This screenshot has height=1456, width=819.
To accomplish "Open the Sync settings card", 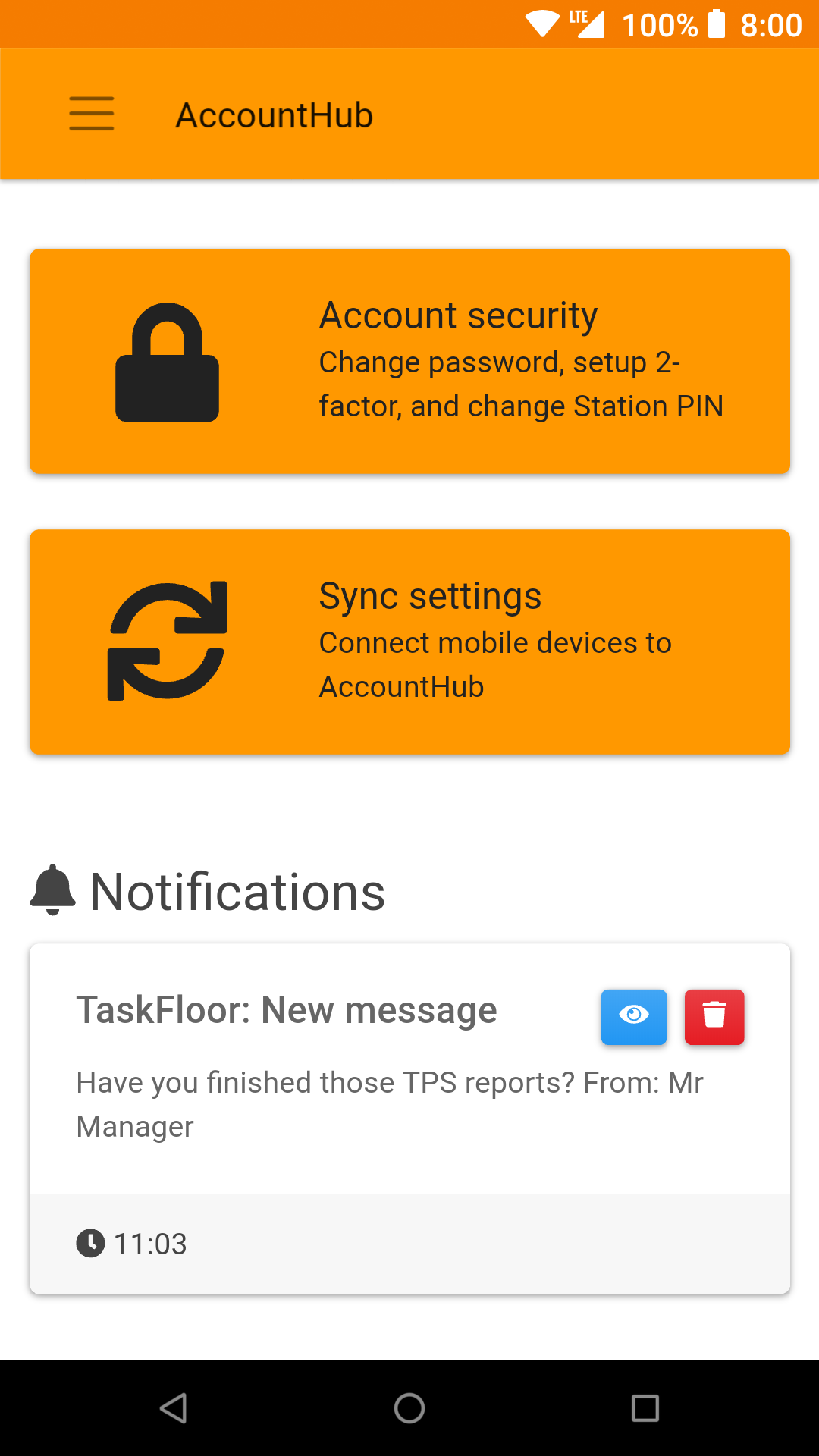I will (x=409, y=642).
